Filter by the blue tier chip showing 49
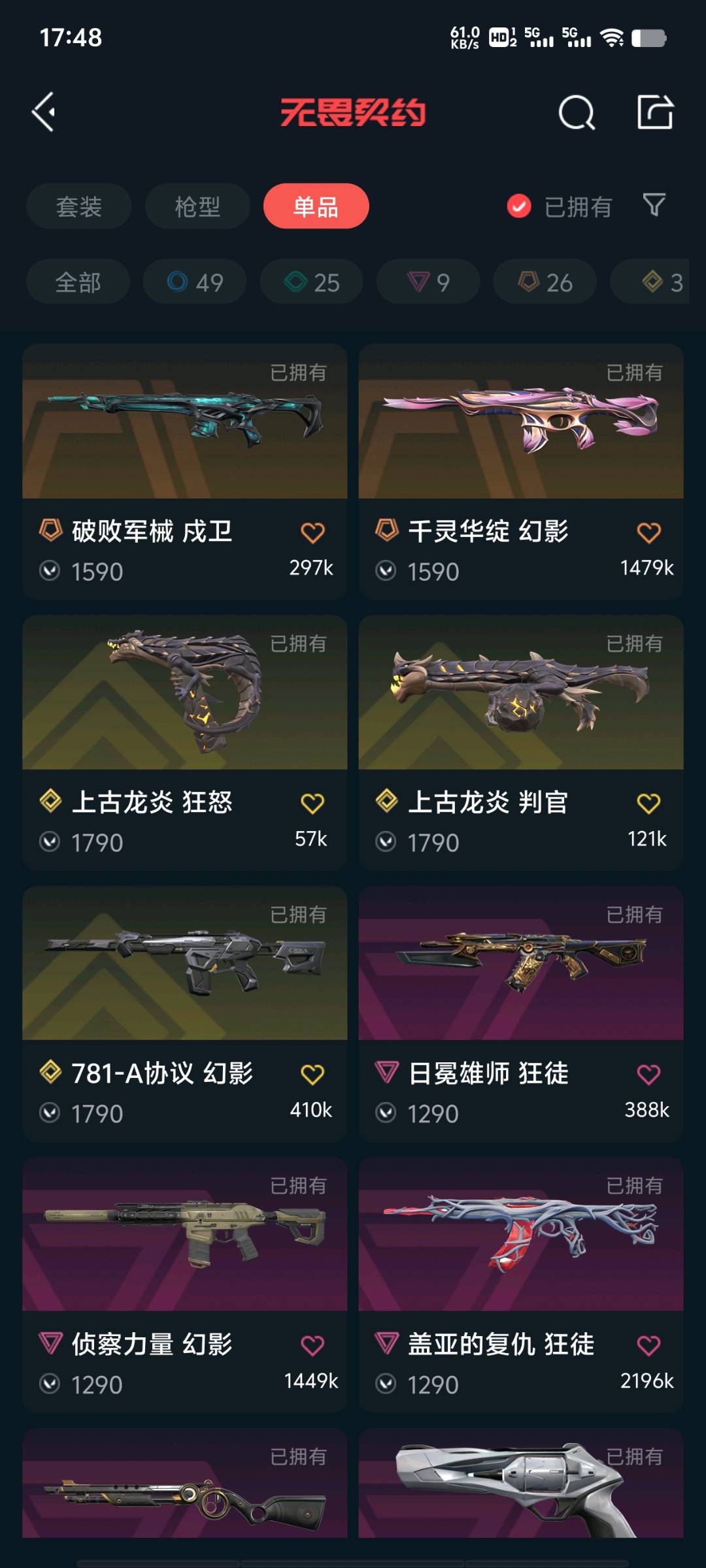This screenshot has height=1568, width=706. pyautogui.click(x=195, y=282)
